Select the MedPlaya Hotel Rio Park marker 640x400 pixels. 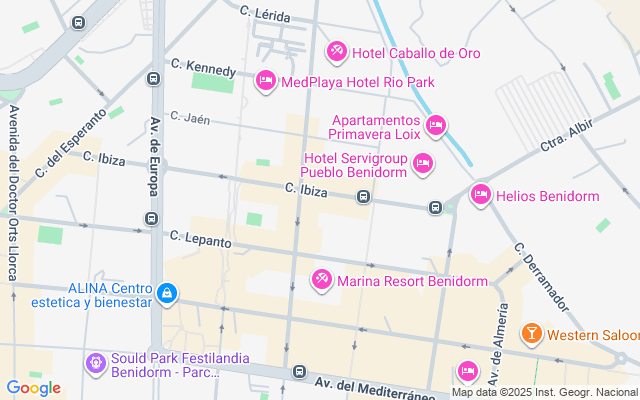[265, 80]
